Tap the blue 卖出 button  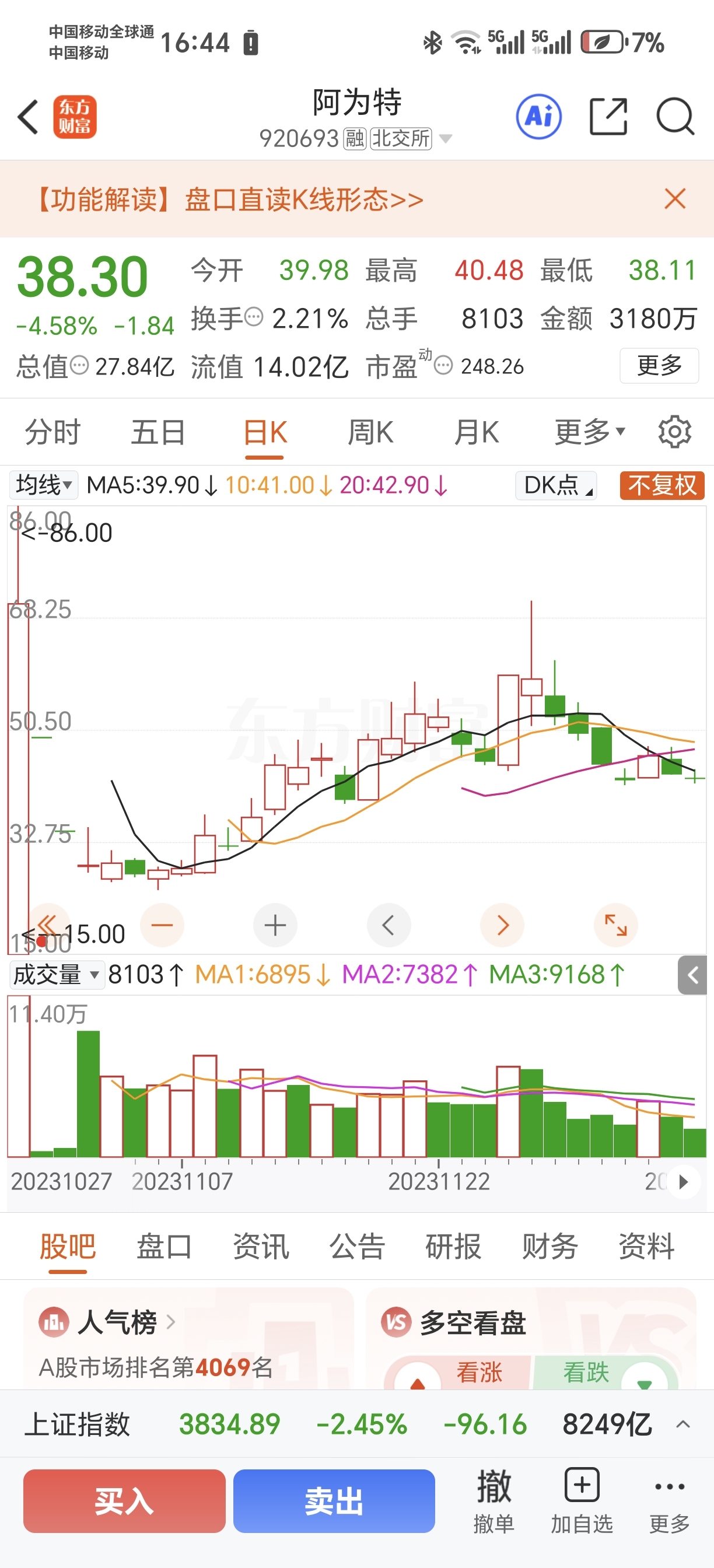[x=334, y=1500]
